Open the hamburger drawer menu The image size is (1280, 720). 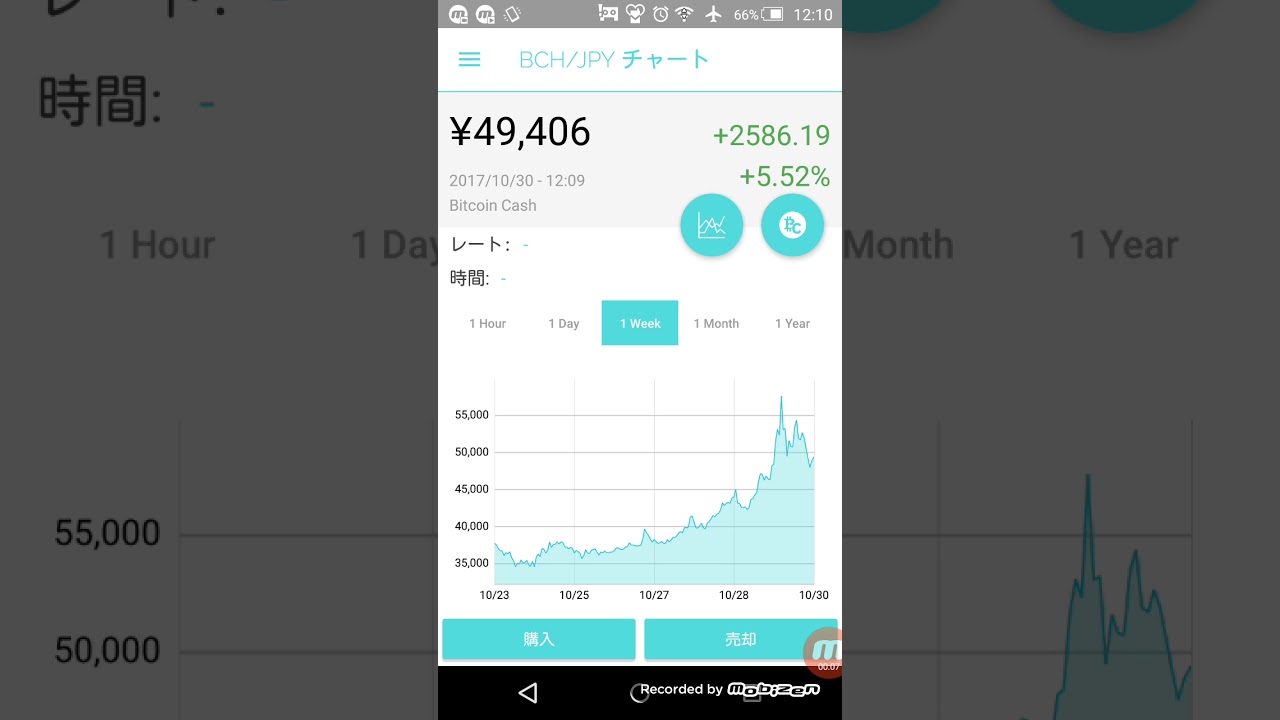[469, 60]
